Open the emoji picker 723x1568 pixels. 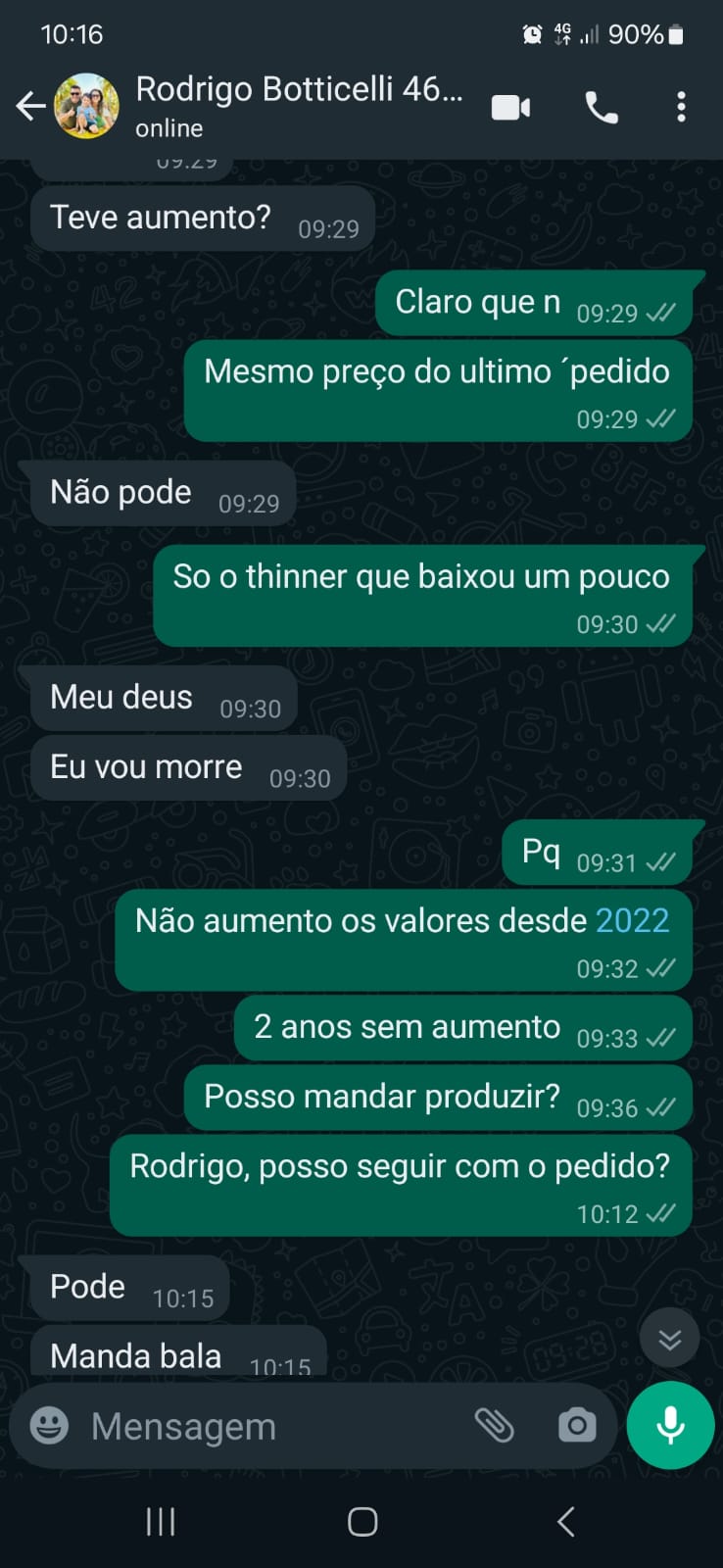click(49, 1426)
